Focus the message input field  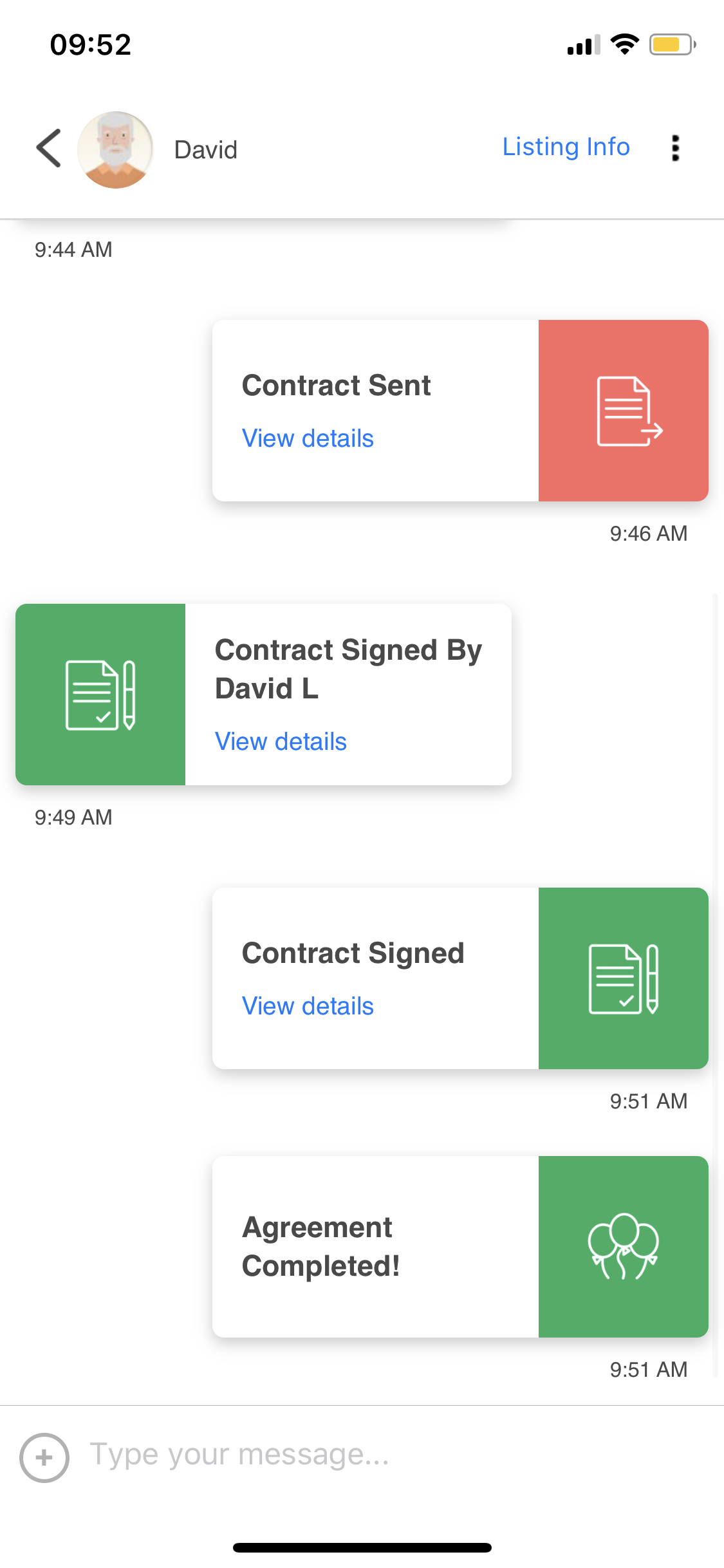coord(386,1455)
